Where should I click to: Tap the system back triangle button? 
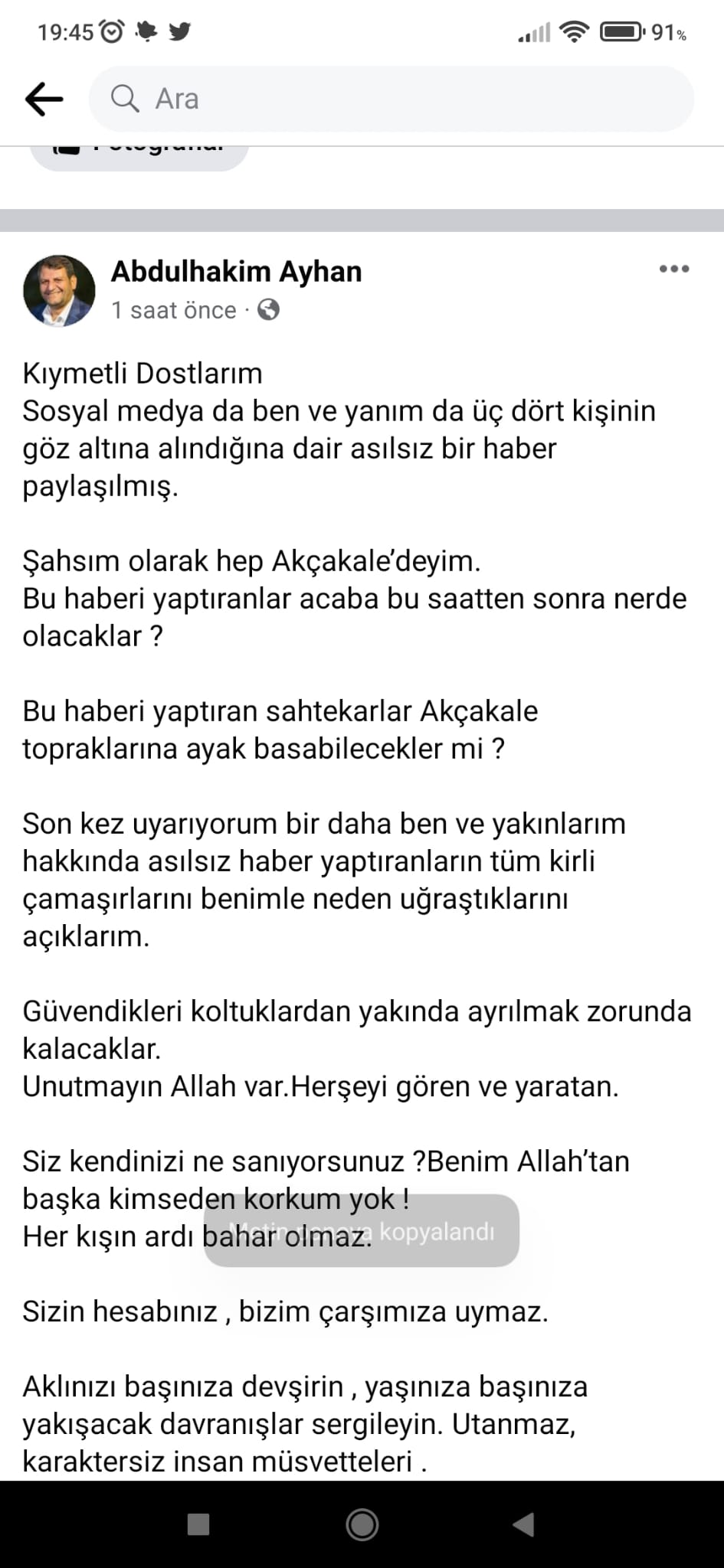(x=523, y=1524)
